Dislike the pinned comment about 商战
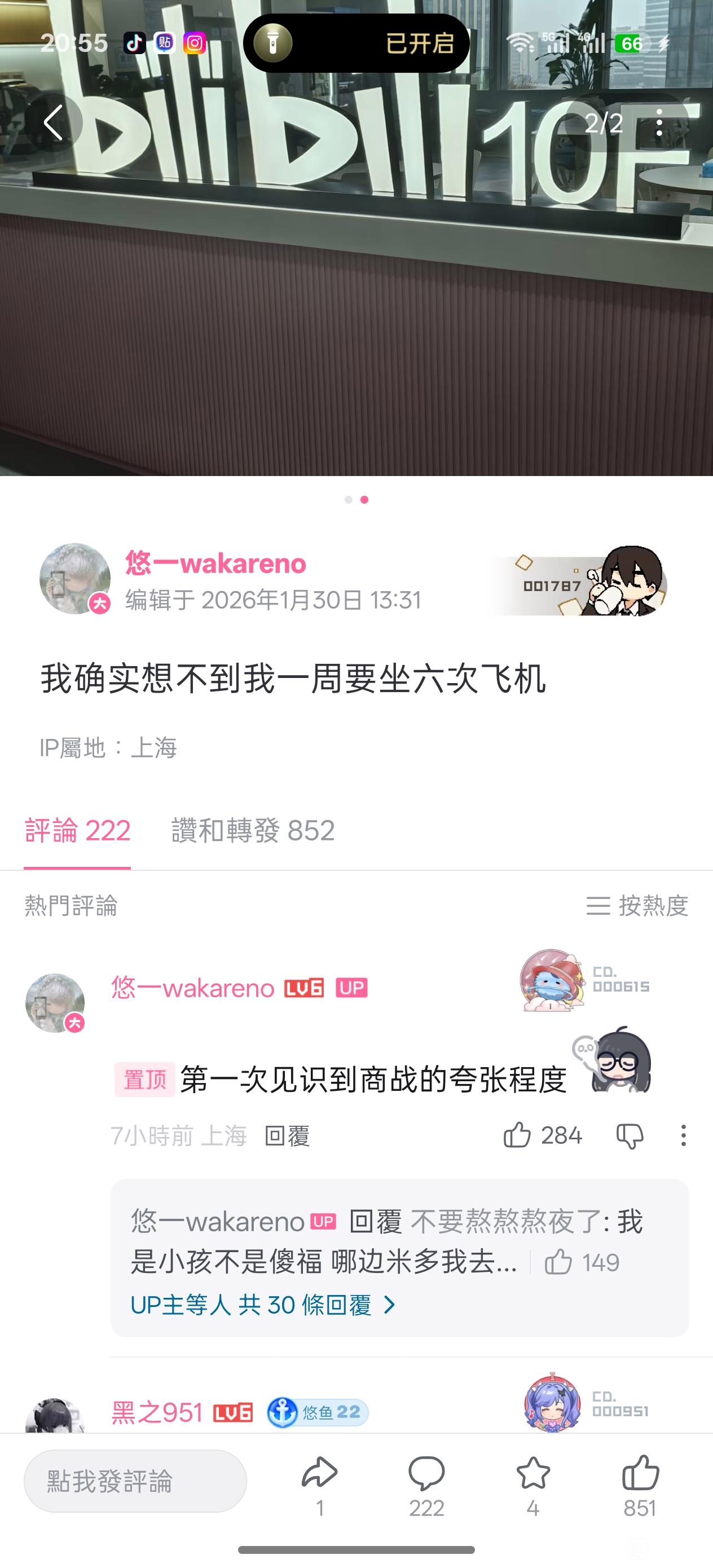 [630, 1136]
